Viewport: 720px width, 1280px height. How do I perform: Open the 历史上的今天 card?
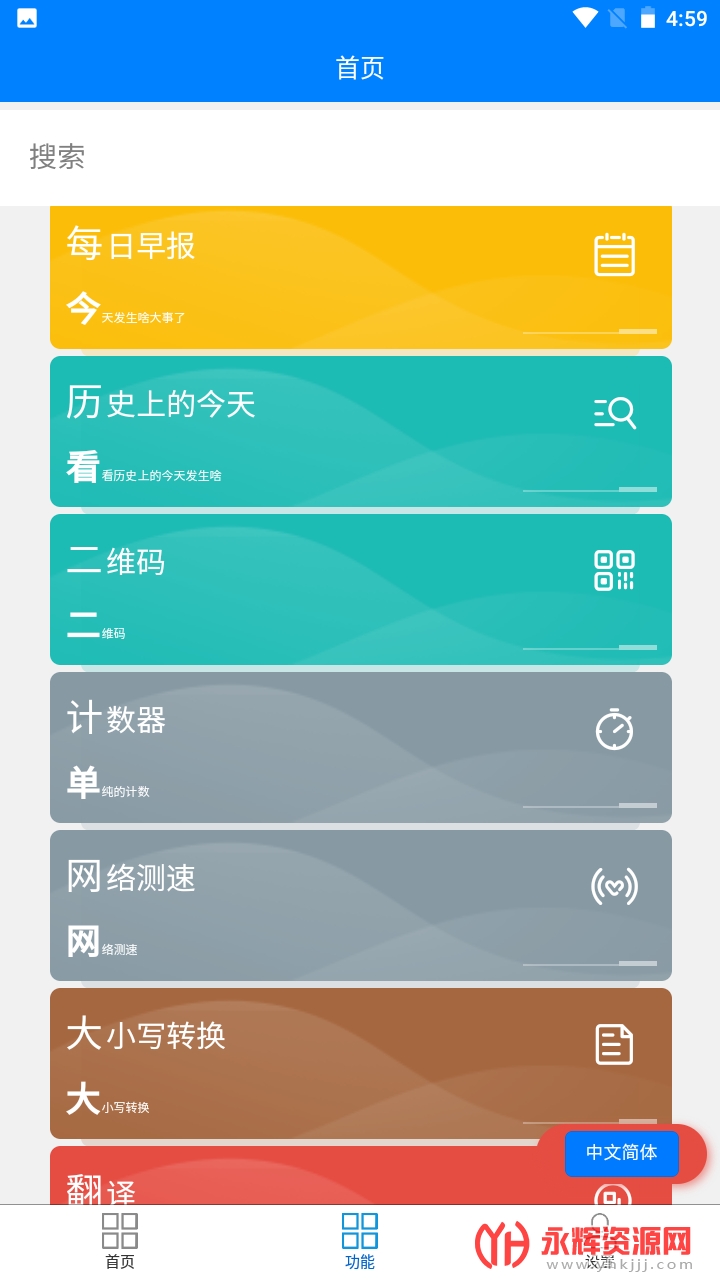pyautogui.click(x=361, y=431)
